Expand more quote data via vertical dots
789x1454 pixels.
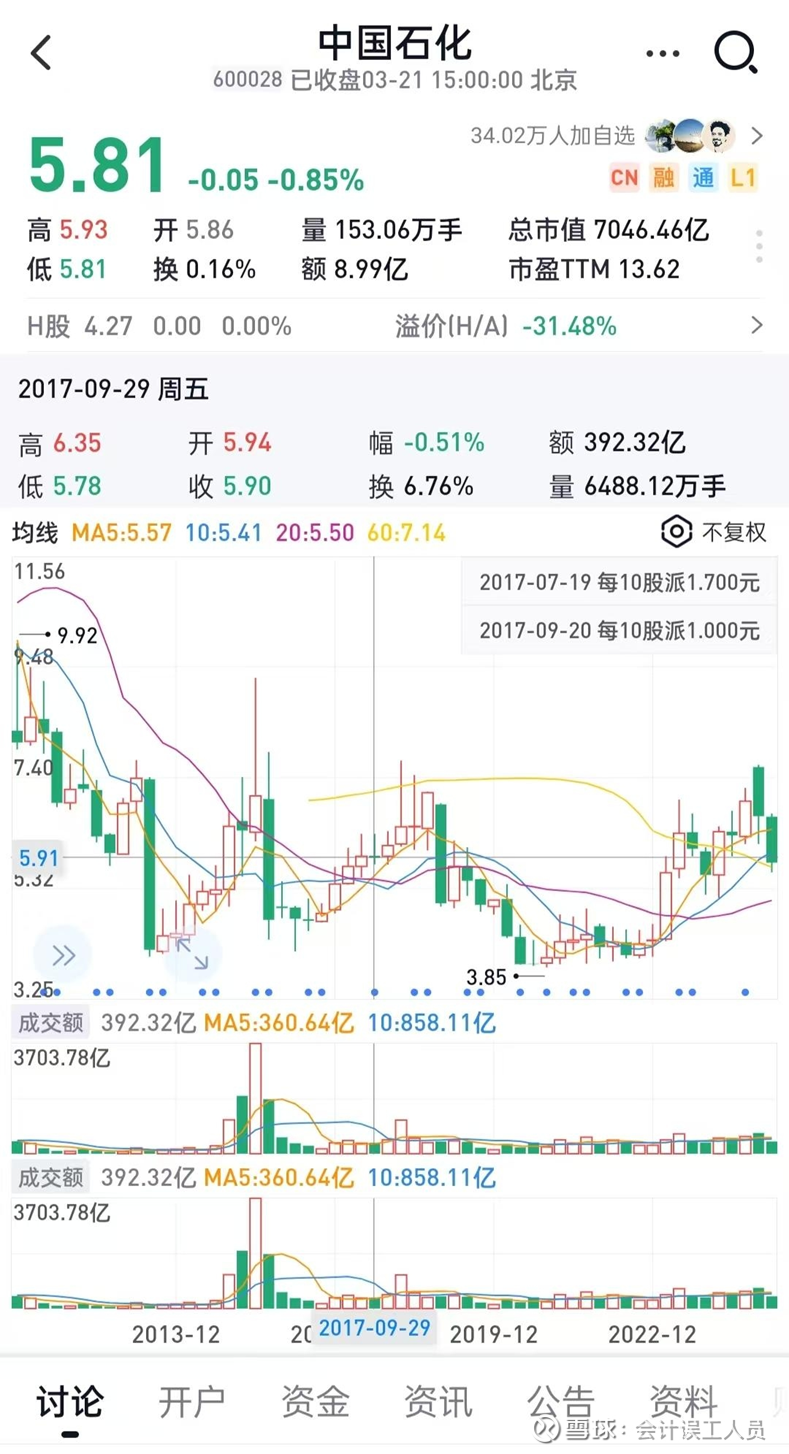coord(760,246)
